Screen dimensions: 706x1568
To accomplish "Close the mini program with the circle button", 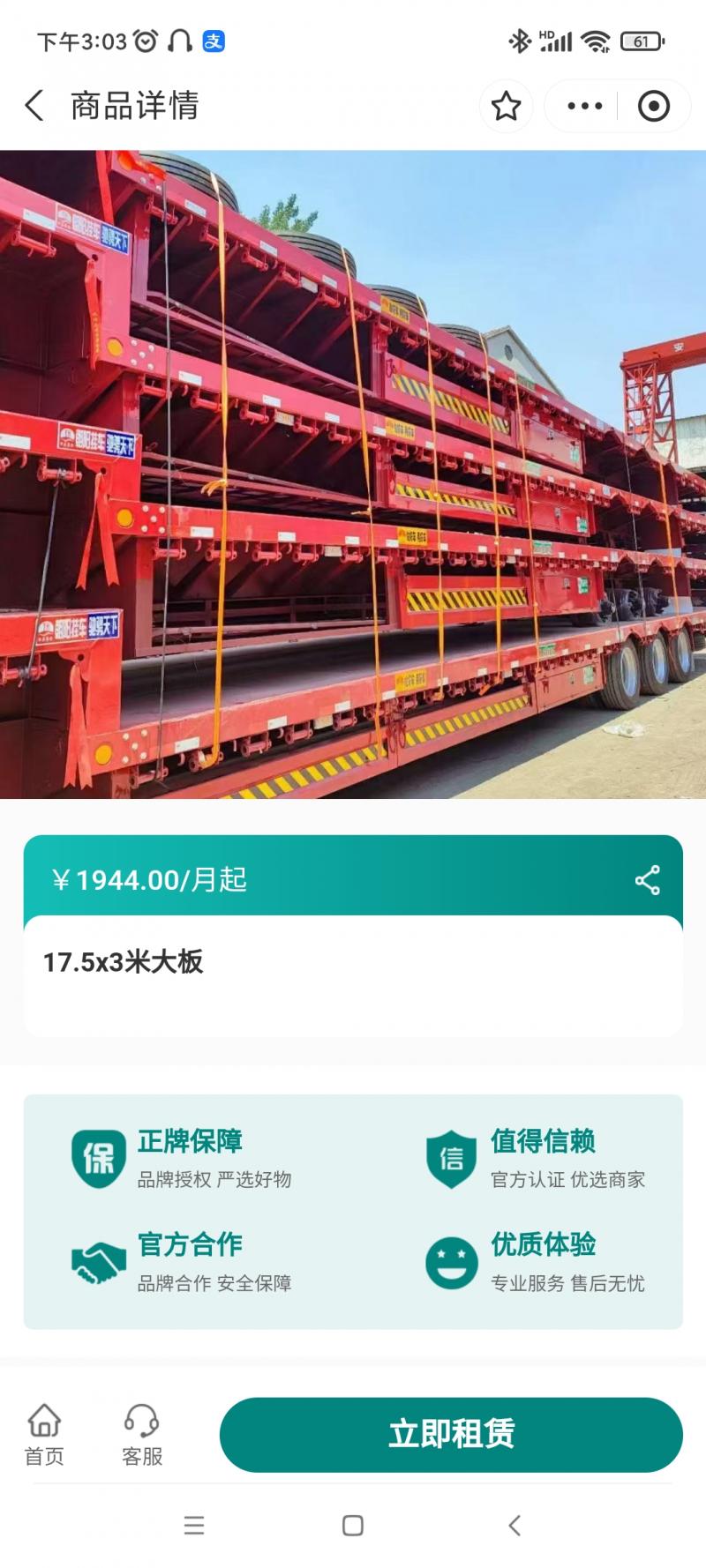I will tap(653, 107).
